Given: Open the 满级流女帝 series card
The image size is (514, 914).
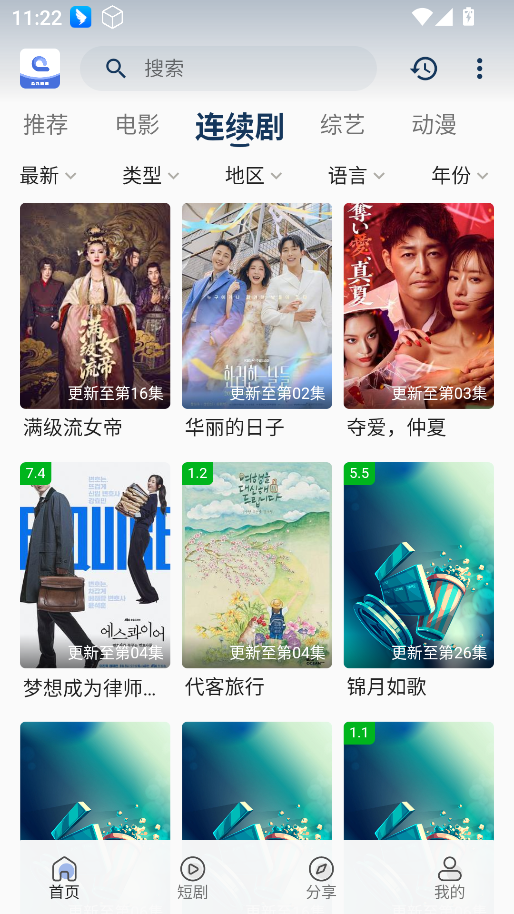Looking at the screenshot, I should coord(95,321).
